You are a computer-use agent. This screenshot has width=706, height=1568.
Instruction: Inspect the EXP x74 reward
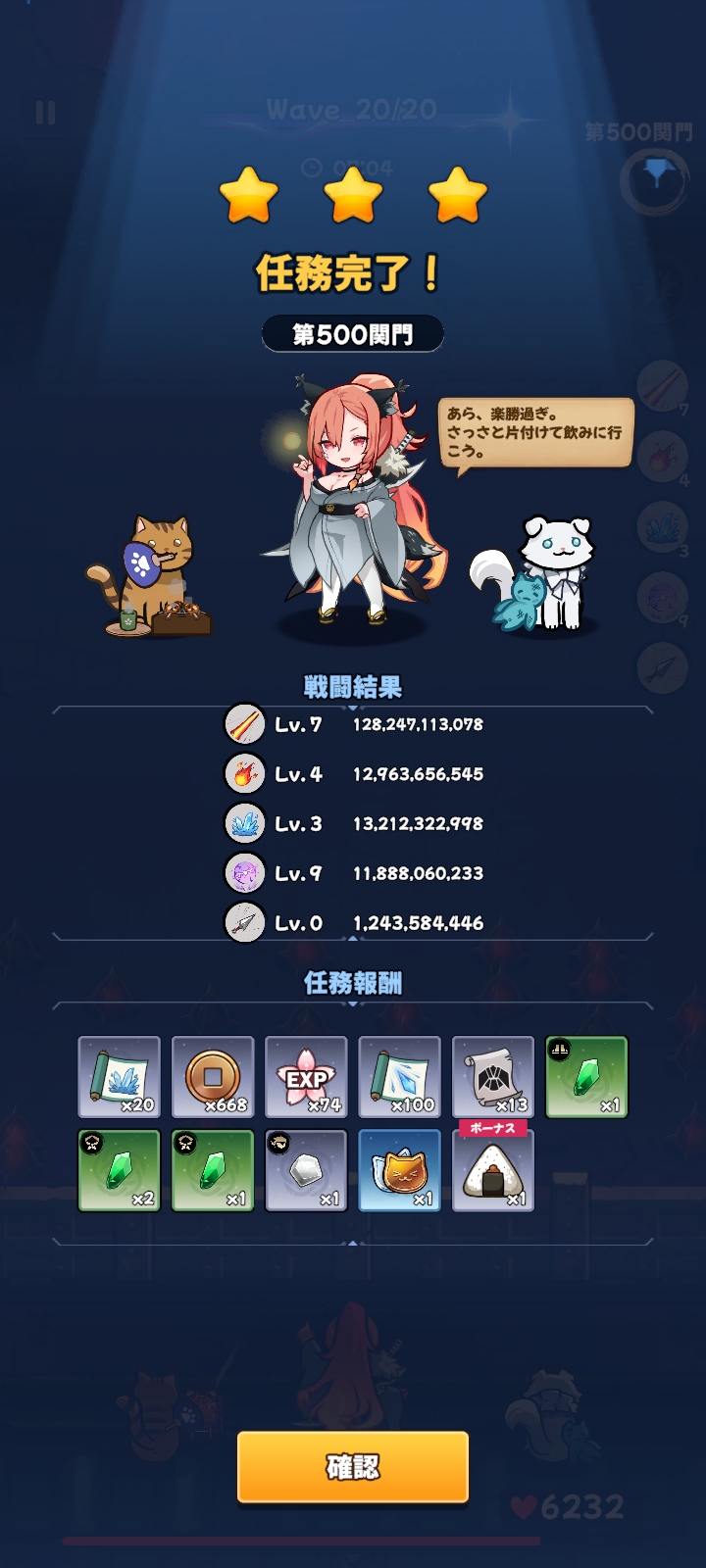(x=306, y=1077)
